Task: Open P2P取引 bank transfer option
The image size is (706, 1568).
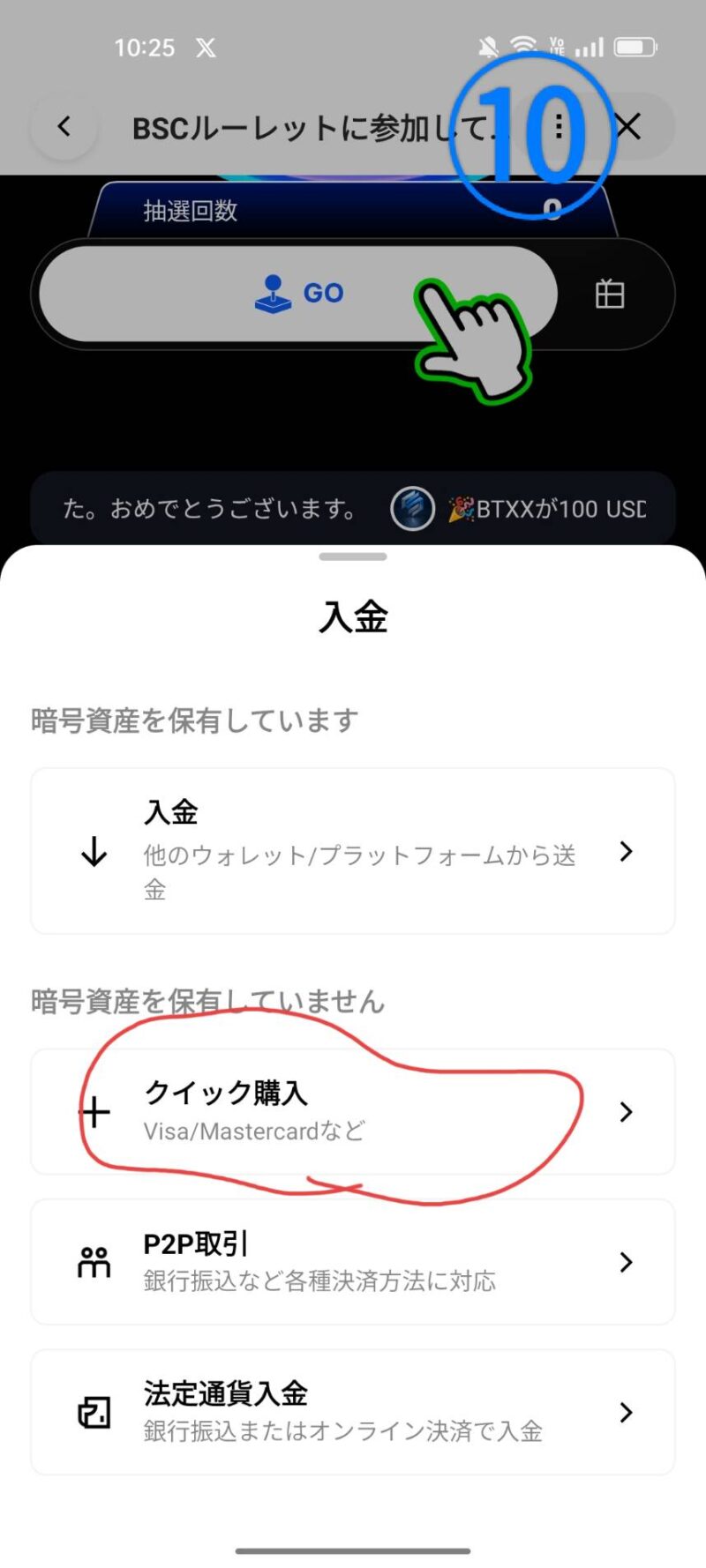Action: click(353, 1261)
